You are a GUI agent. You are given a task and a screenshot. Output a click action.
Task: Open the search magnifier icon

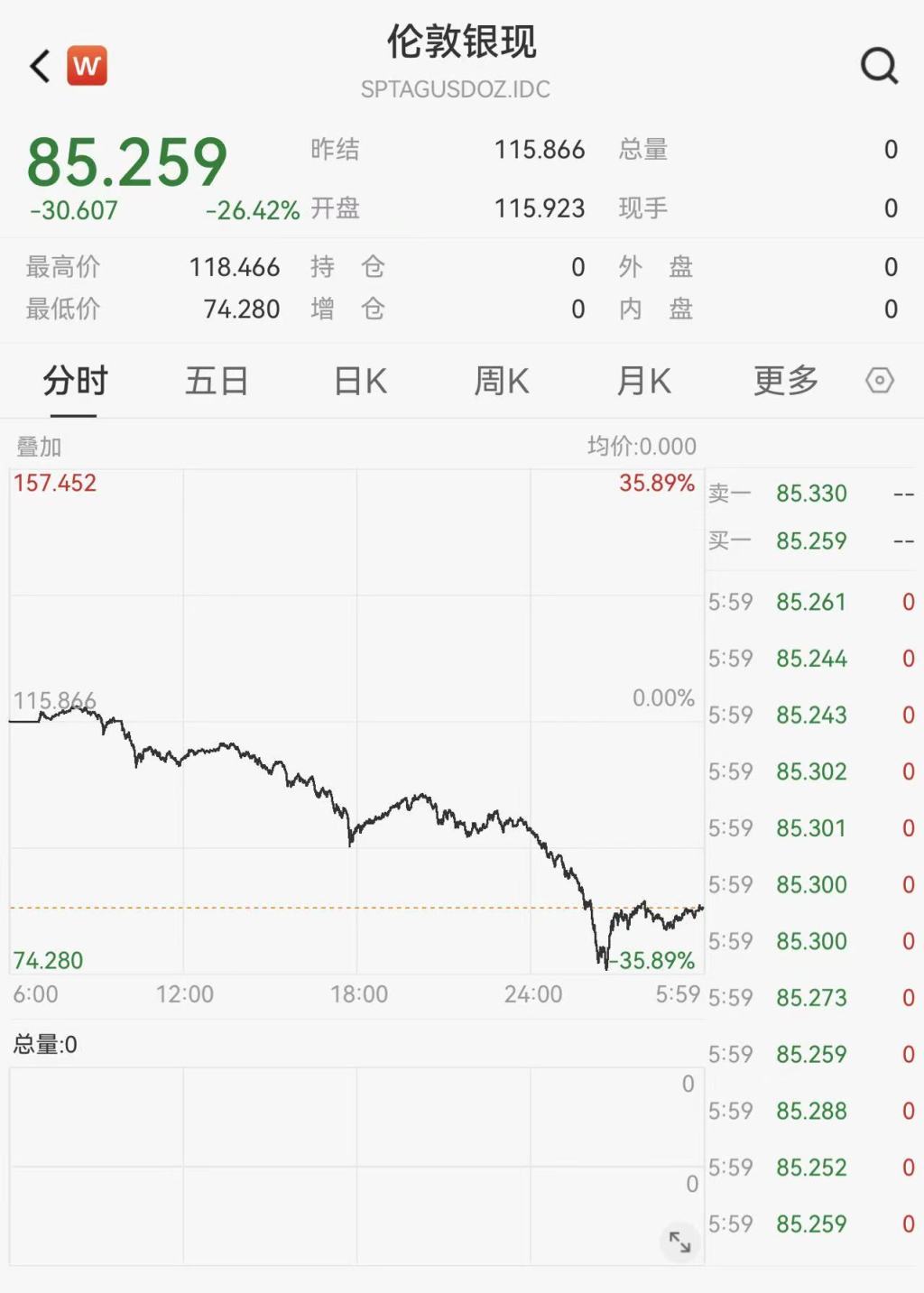pos(879,65)
